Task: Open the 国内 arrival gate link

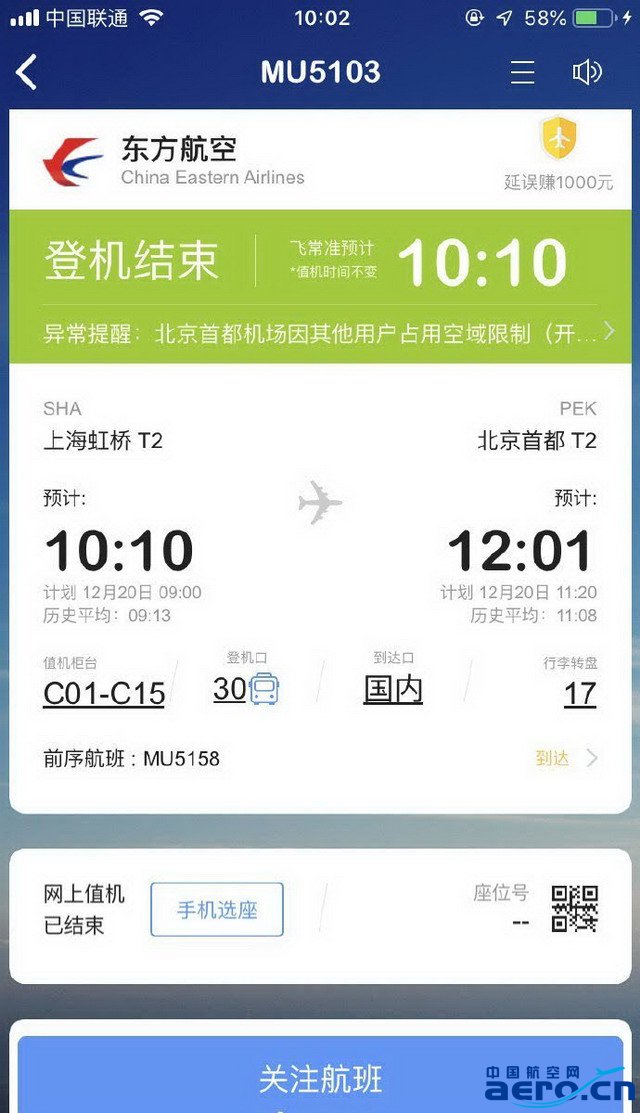Action: pos(393,689)
